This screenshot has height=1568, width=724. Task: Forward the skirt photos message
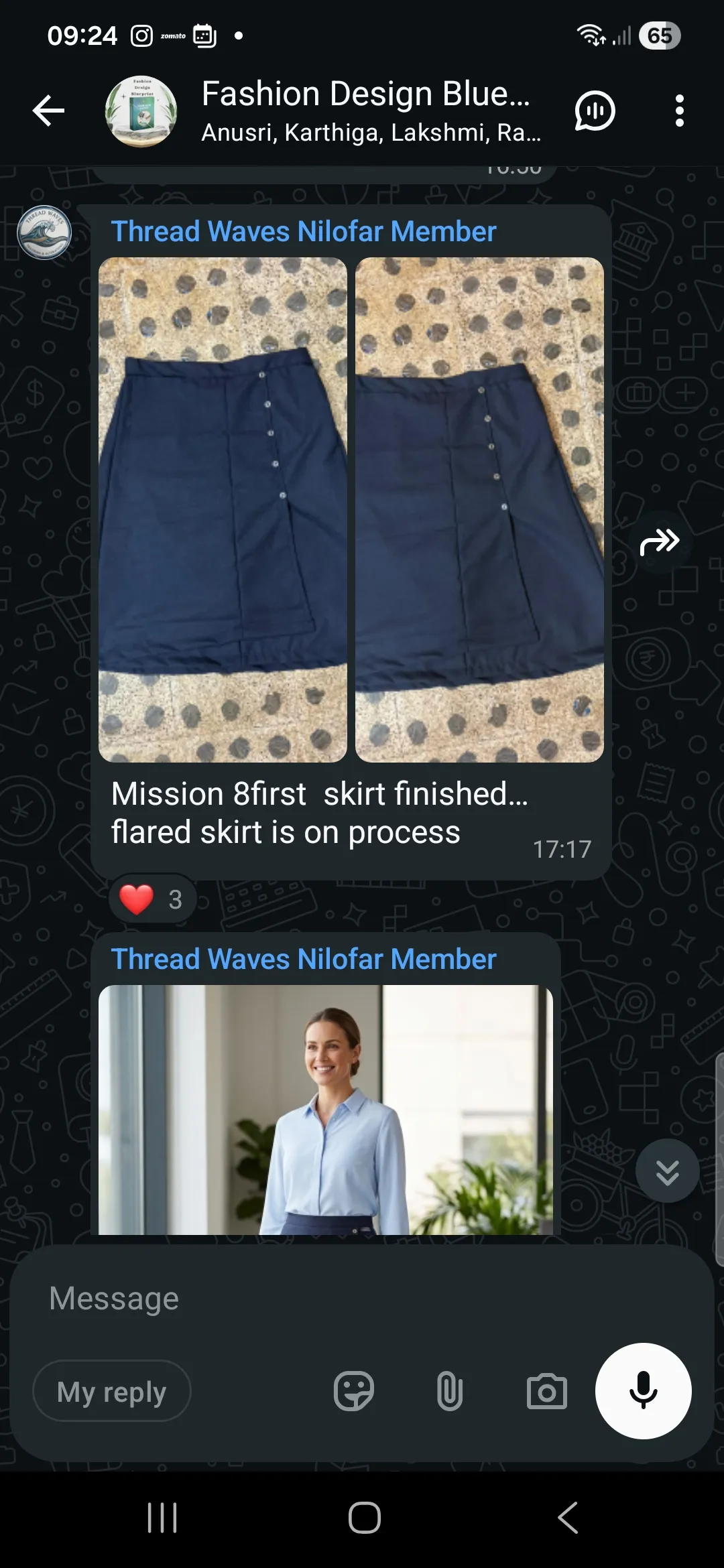(x=660, y=541)
